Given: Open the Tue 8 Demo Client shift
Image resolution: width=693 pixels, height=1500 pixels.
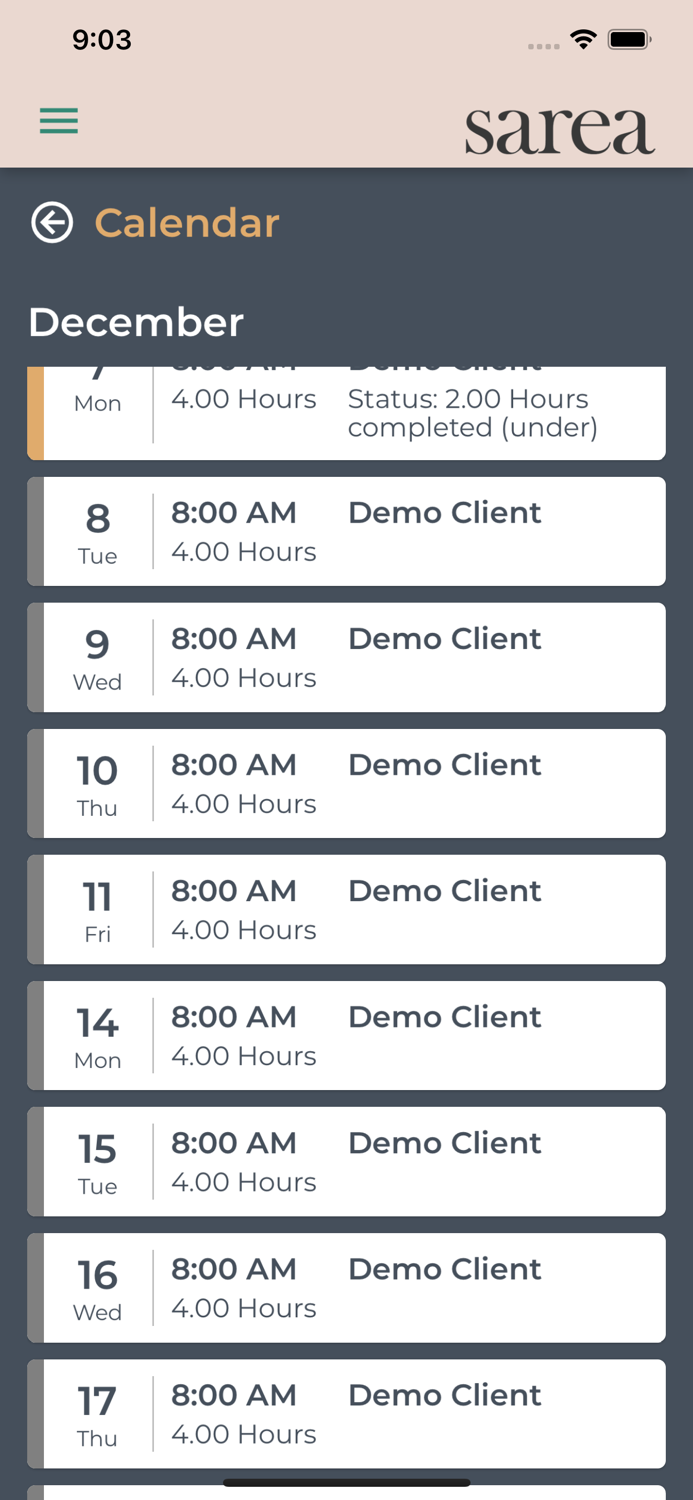Looking at the screenshot, I should click(347, 531).
